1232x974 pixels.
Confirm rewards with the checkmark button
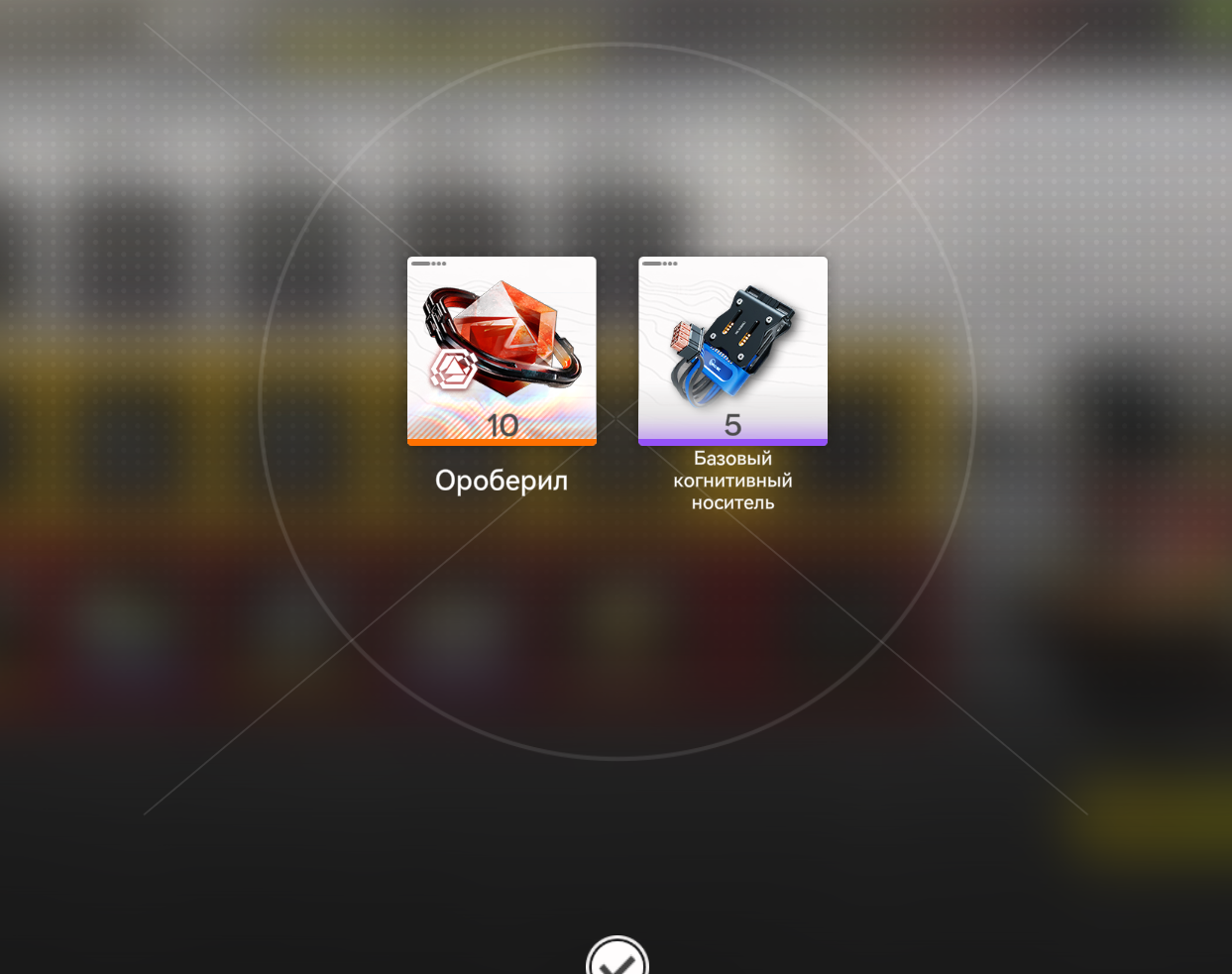point(616,959)
